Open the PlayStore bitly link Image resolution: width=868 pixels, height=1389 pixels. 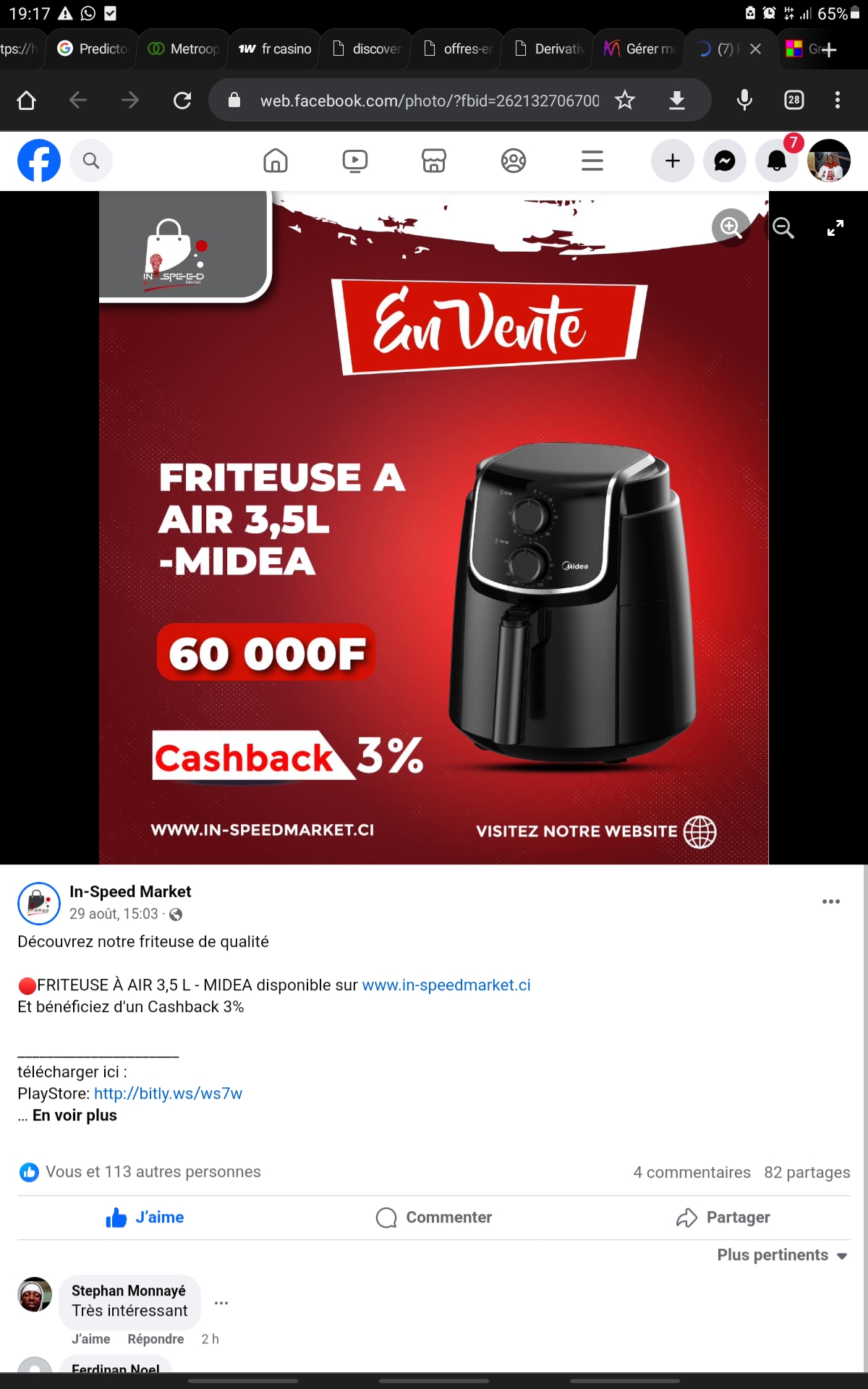(168, 1093)
